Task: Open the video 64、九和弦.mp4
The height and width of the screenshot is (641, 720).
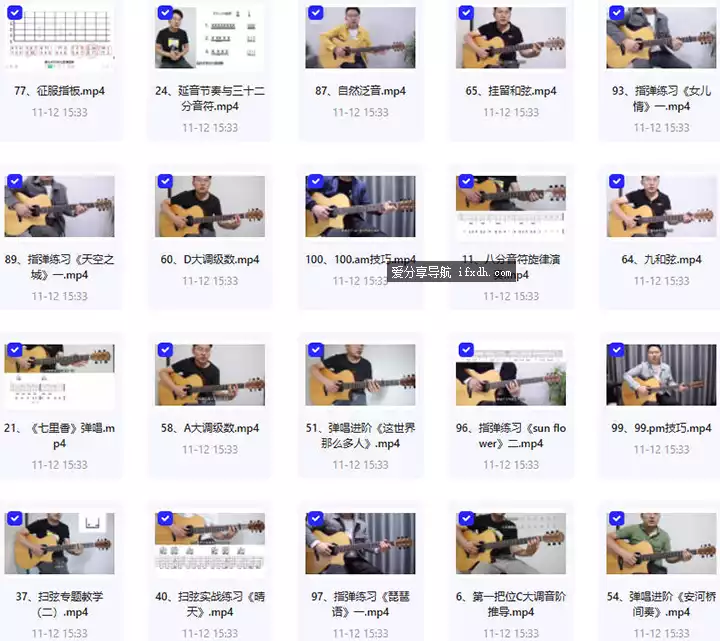Action: (x=661, y=208)
